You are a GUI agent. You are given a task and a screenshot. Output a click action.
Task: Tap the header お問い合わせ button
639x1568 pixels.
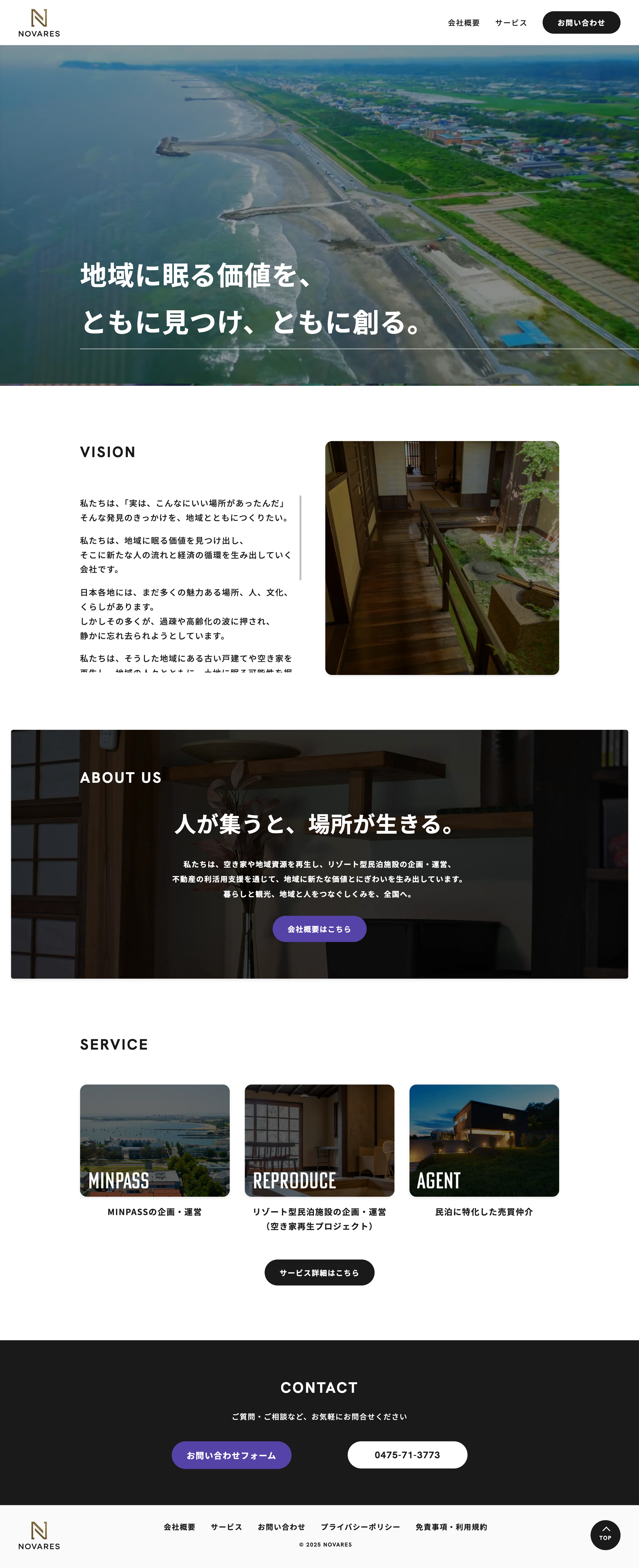coord(581,23)
